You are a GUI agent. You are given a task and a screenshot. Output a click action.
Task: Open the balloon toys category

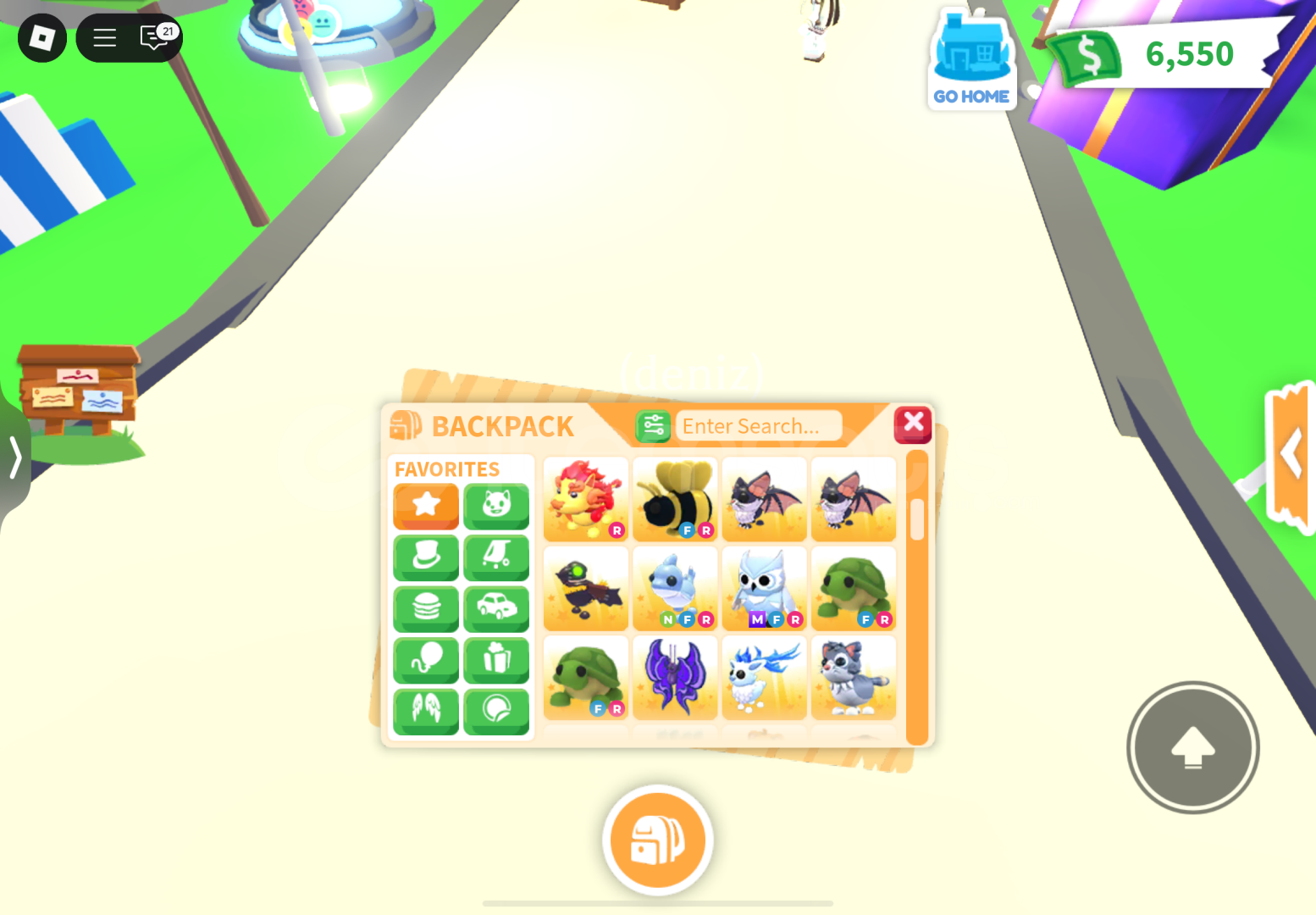pyautogui.click(x=426, y=659)
